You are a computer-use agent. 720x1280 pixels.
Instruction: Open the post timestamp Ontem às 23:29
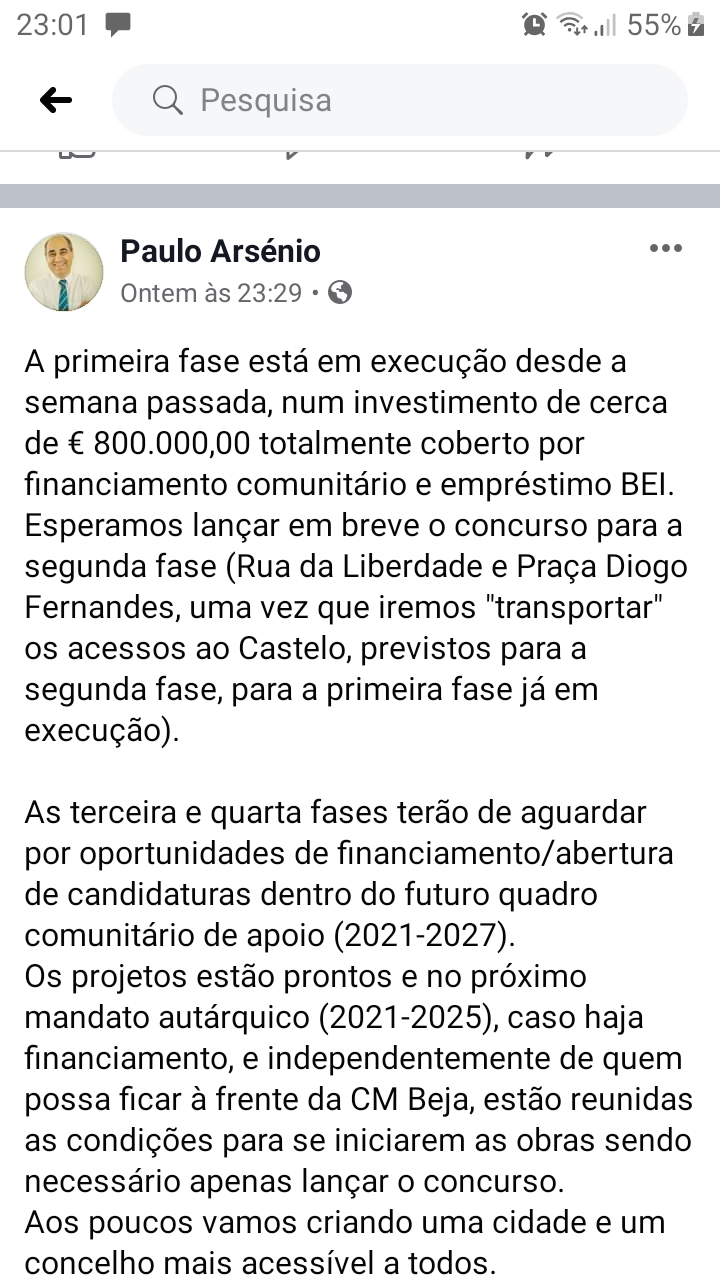[211, 293]
